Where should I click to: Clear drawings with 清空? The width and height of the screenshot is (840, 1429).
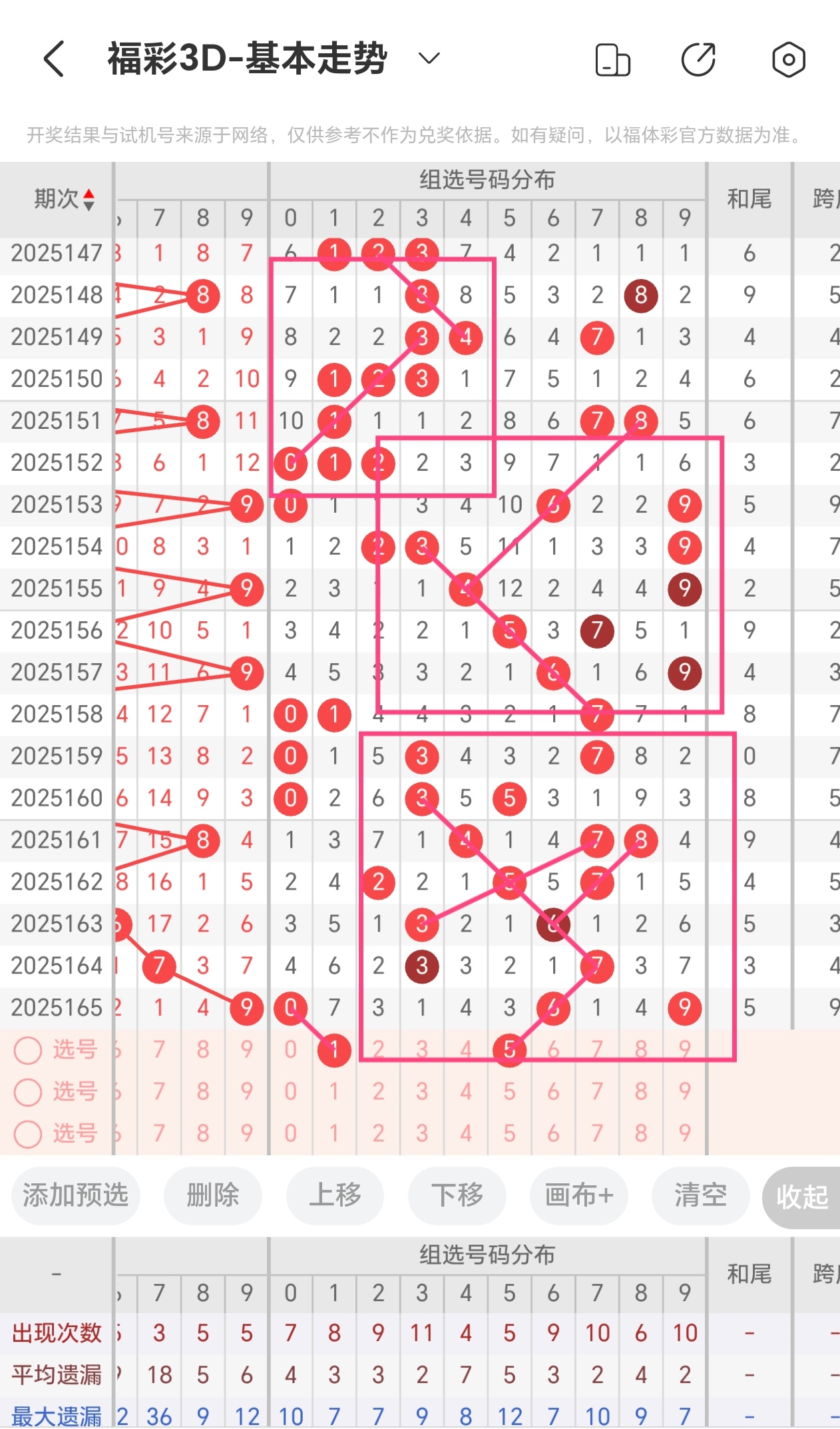(x=700, y=1195)
